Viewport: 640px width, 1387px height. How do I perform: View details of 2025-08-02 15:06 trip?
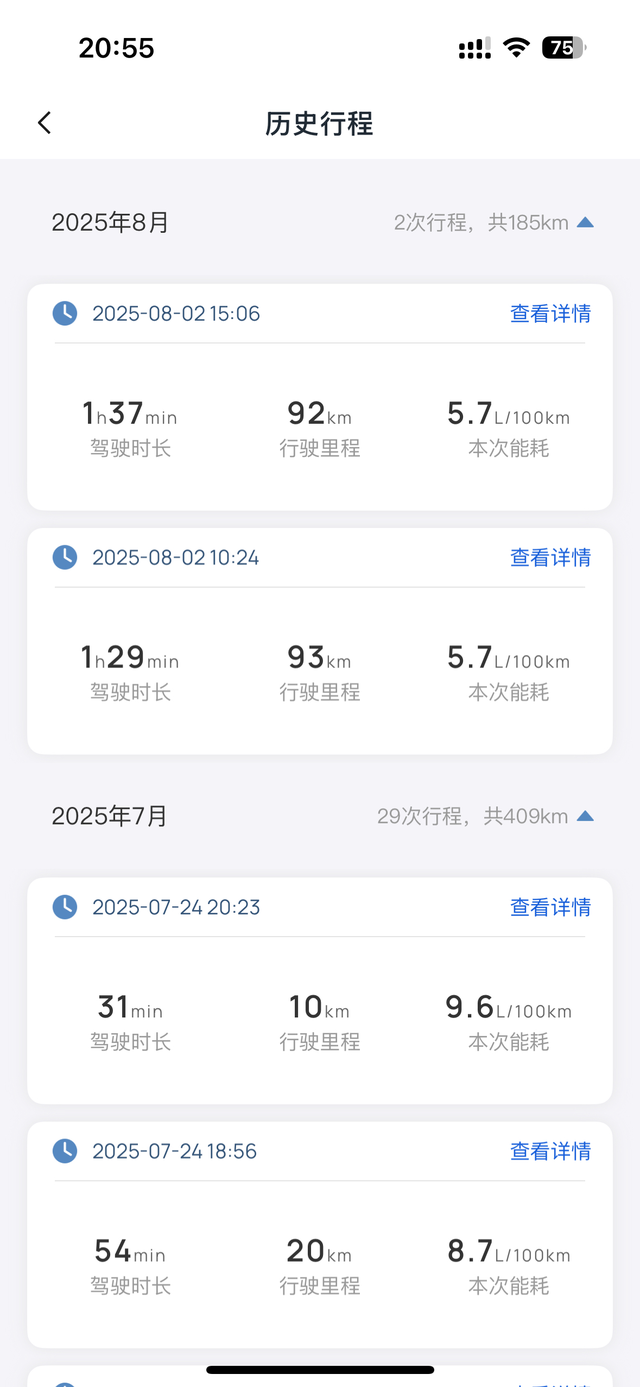click(550, 314)
